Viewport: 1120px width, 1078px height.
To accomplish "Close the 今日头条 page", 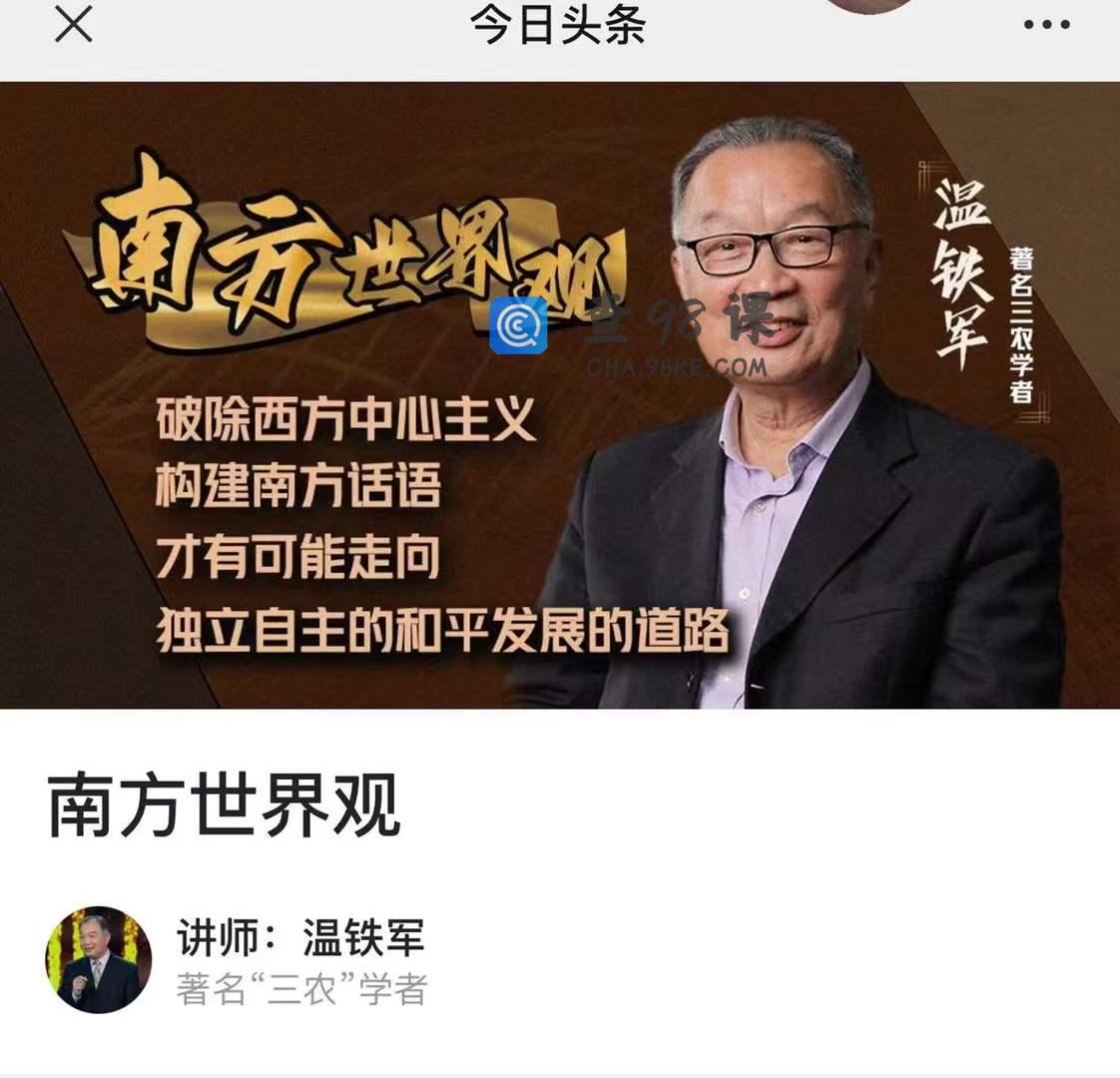I will [73, 24].
